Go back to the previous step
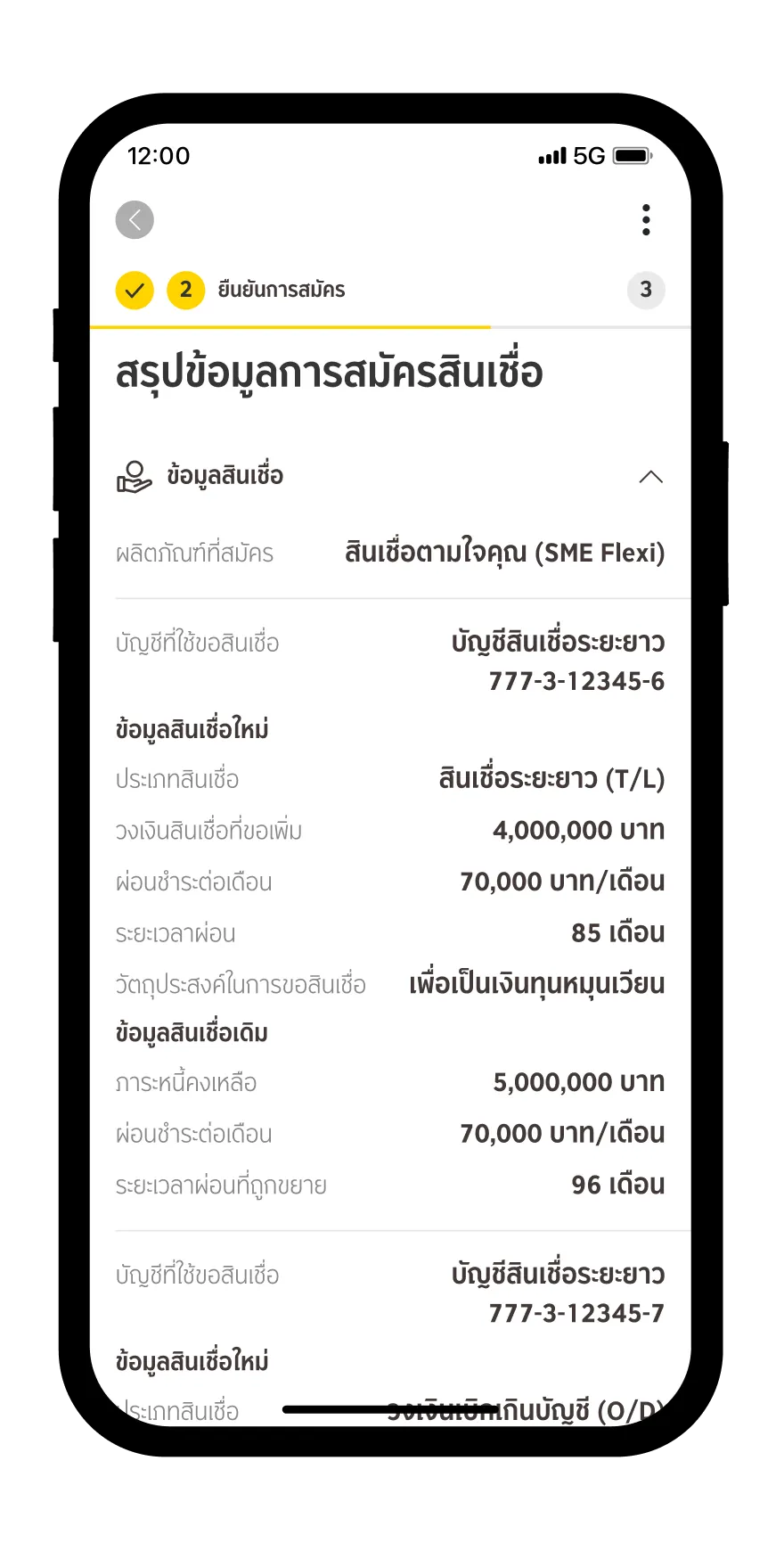784x1551 pixels. point(135,220)
